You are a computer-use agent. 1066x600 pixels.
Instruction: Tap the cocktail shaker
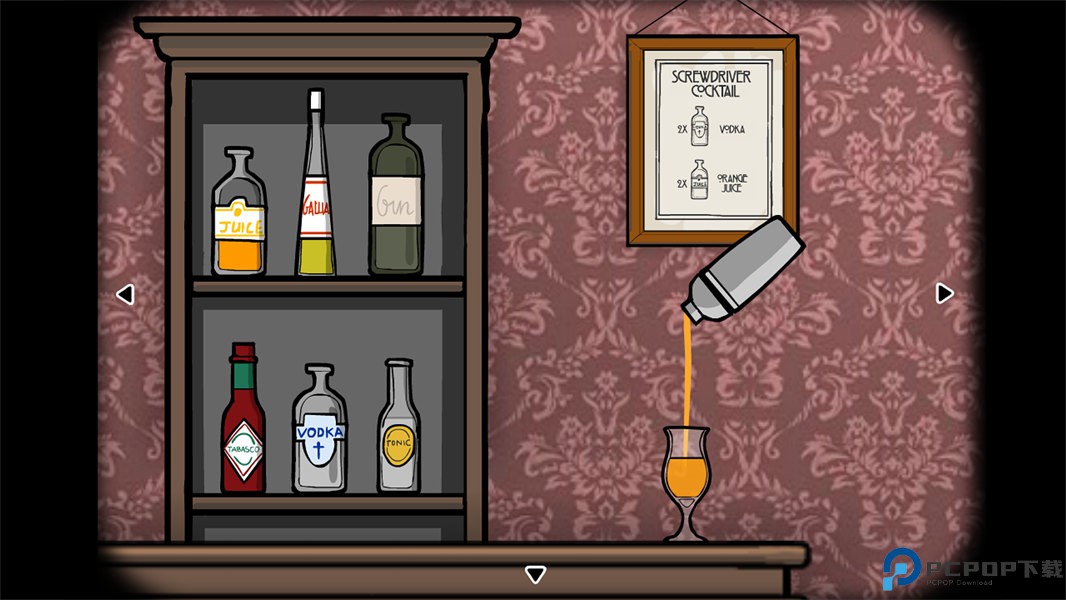point(748,268)
